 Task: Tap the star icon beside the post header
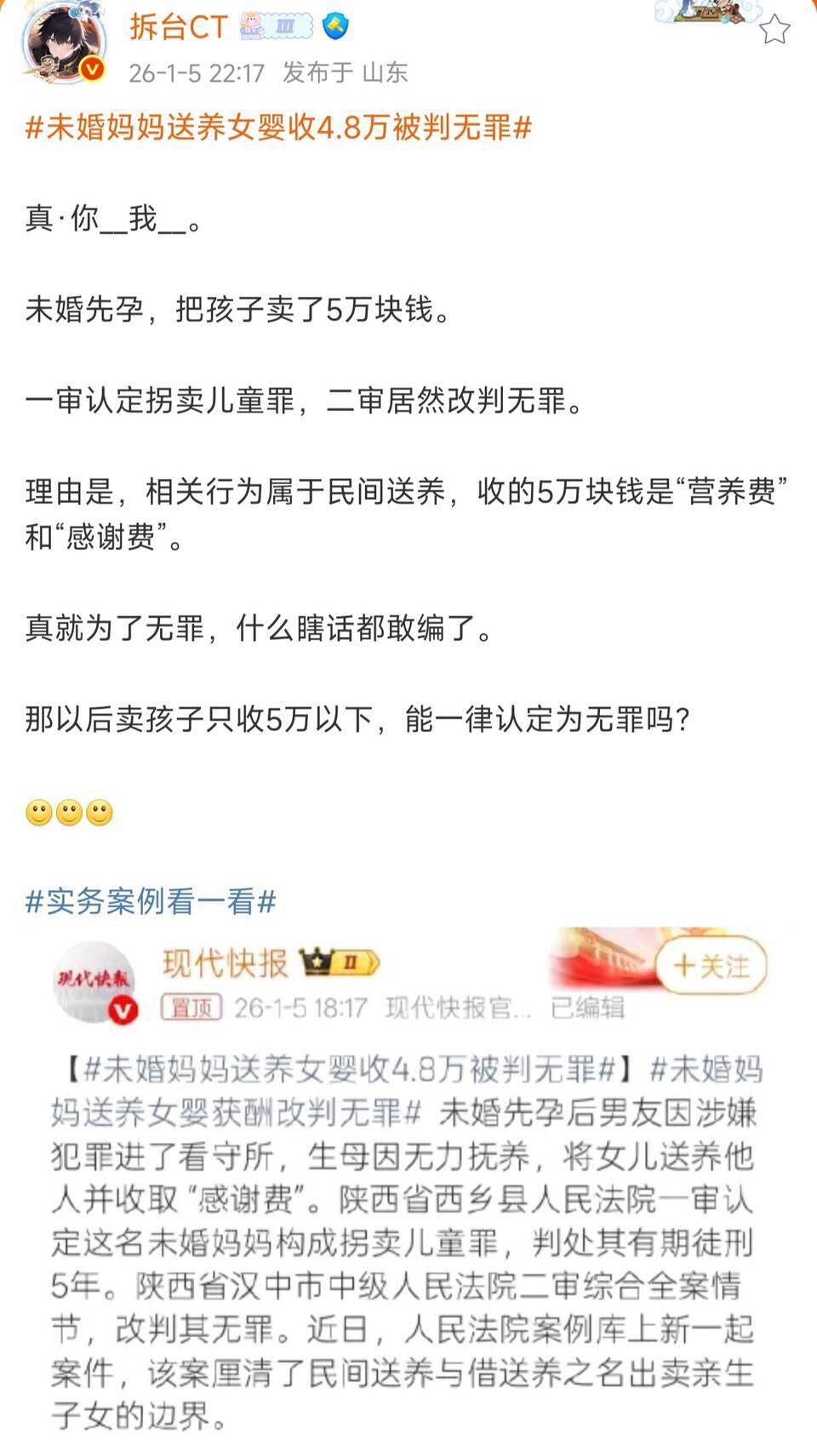[774, 30]
